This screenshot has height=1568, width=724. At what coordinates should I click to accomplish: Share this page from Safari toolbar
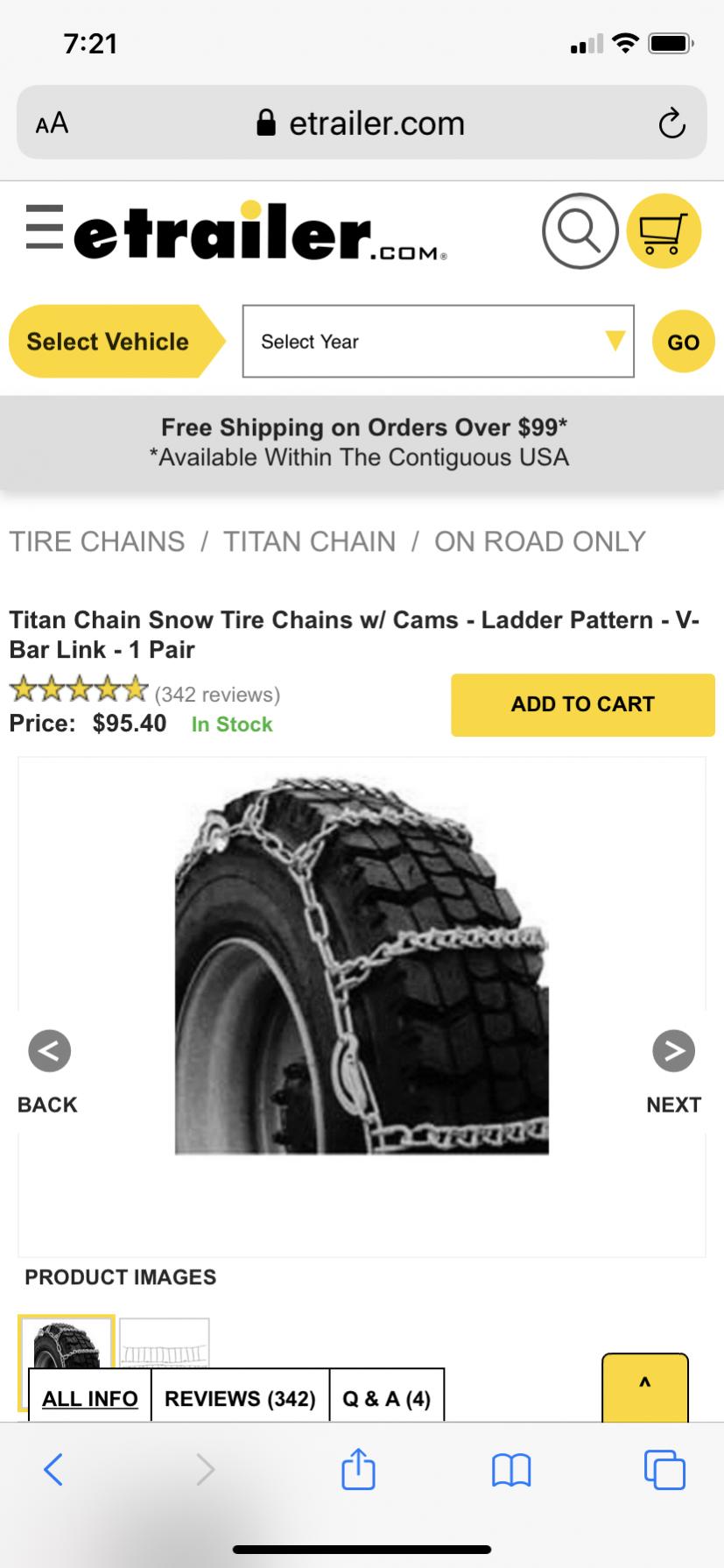tap(358, 1469)
